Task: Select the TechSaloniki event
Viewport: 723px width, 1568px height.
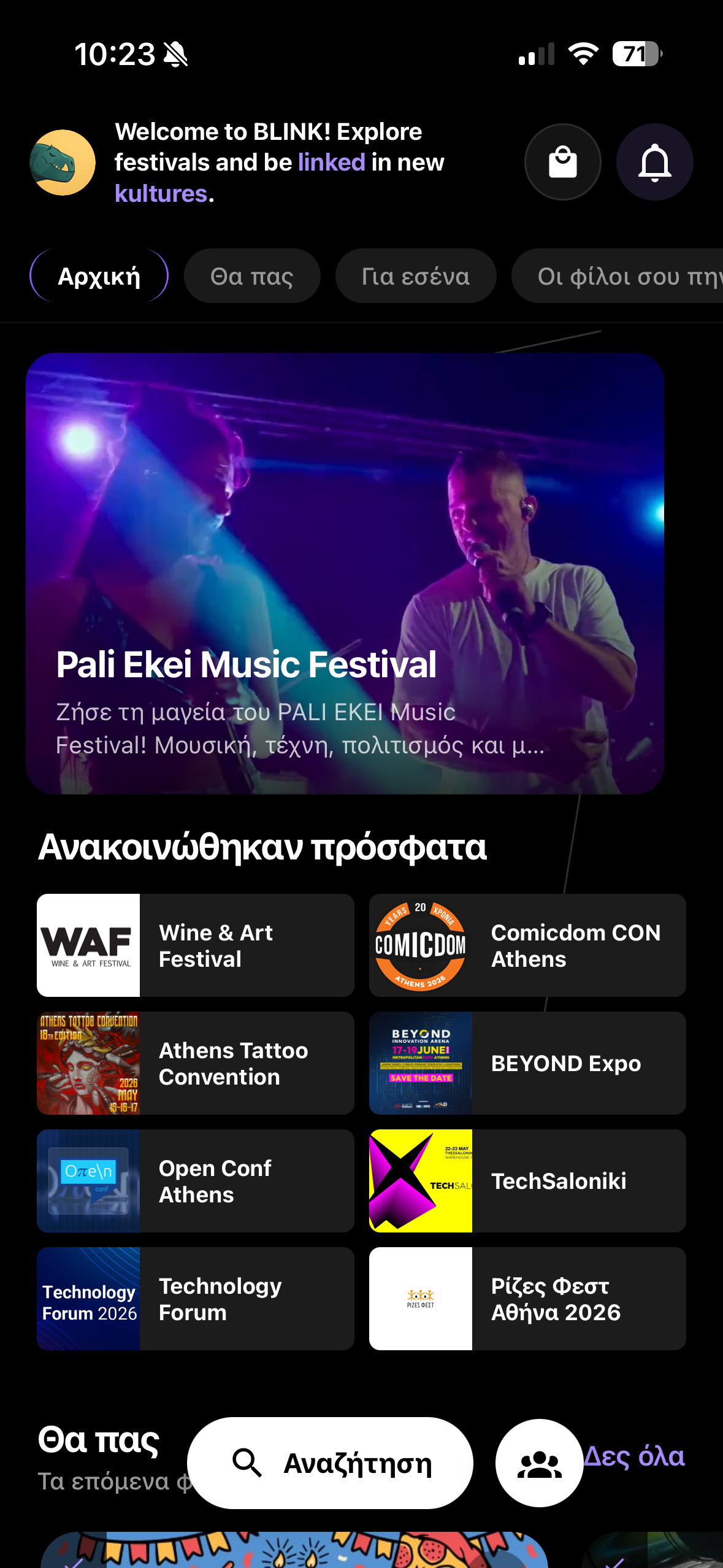Action: 527,1181
